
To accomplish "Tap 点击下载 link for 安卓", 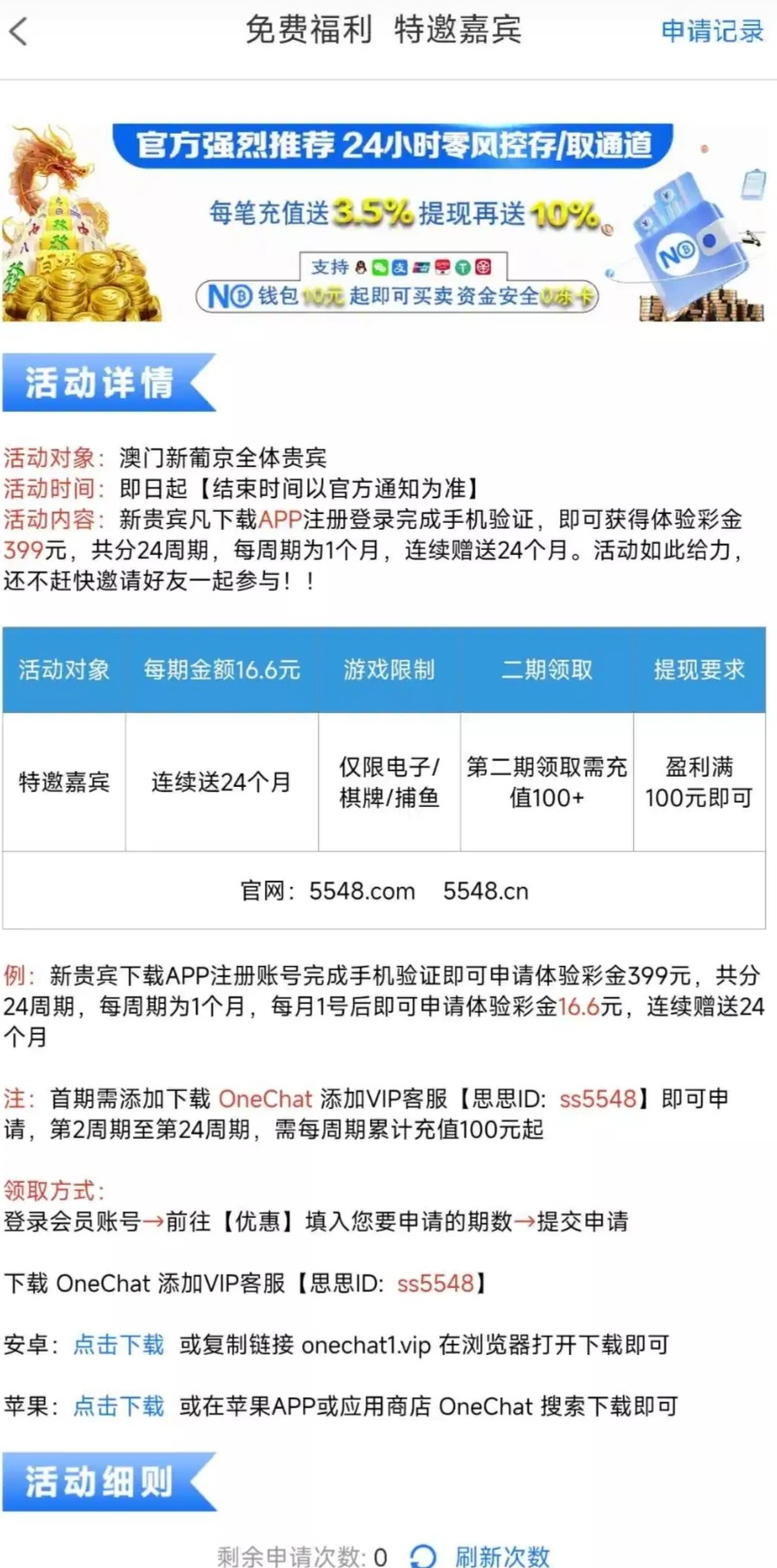I will 119,1345.
